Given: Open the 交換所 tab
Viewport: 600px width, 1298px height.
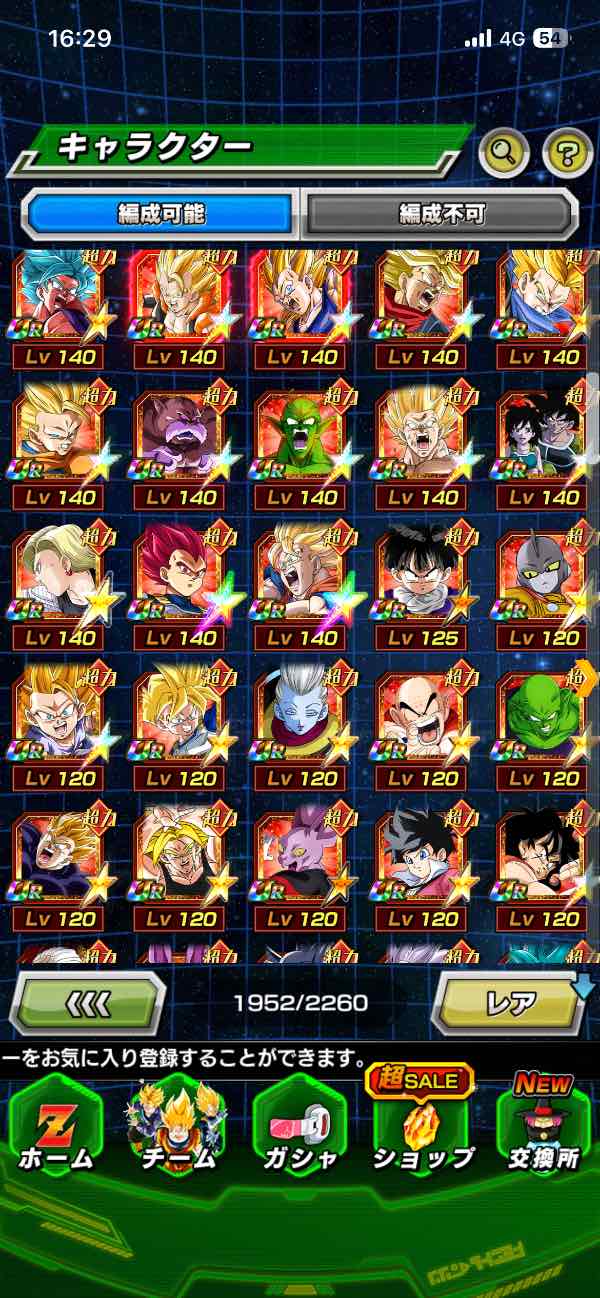Looking at the screenshot, I should [x=543, y=1130].
